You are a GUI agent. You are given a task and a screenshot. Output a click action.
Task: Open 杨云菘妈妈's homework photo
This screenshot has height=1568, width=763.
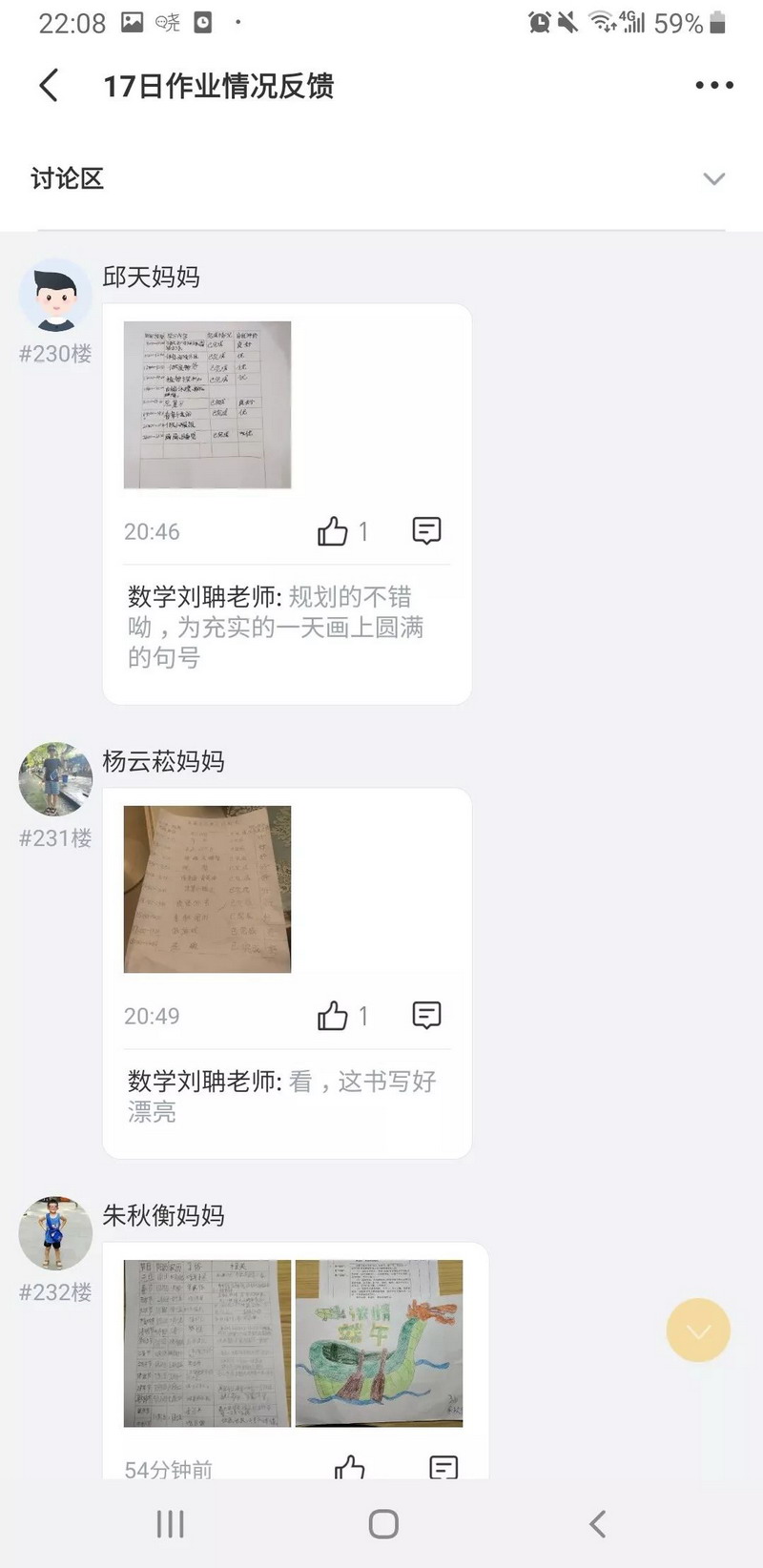click(x=207, y=889)
